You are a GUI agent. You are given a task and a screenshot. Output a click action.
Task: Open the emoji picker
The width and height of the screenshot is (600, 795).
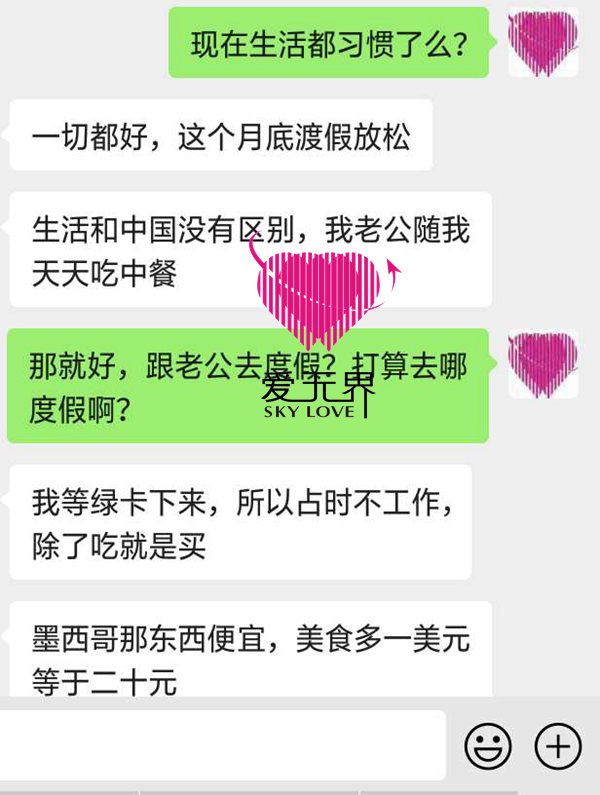click(x=488, y=746)
